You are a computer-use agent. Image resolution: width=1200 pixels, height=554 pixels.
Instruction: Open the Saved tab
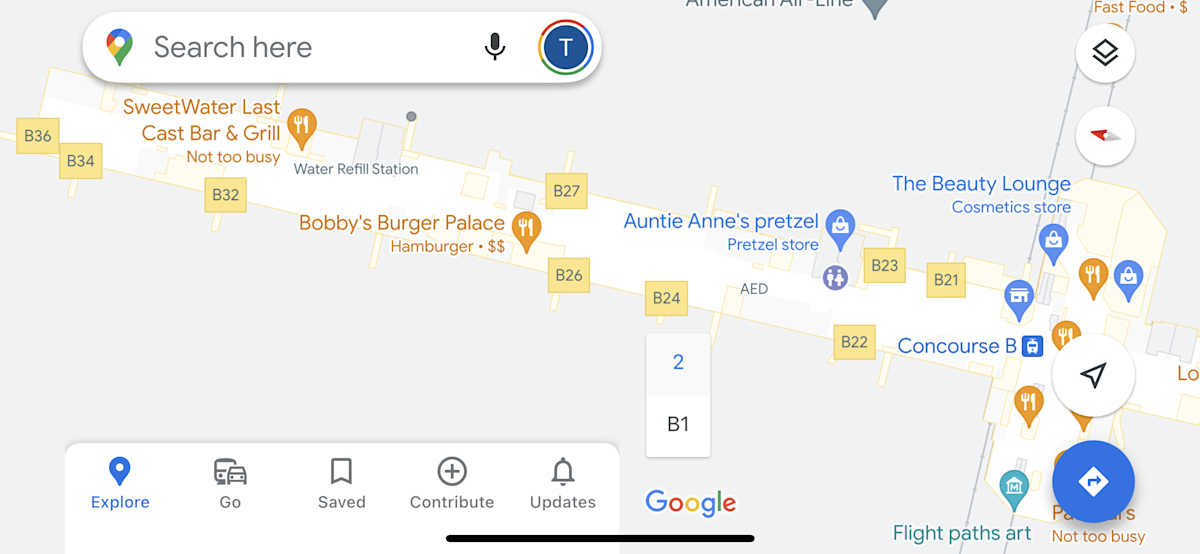(x=341, y=483)
